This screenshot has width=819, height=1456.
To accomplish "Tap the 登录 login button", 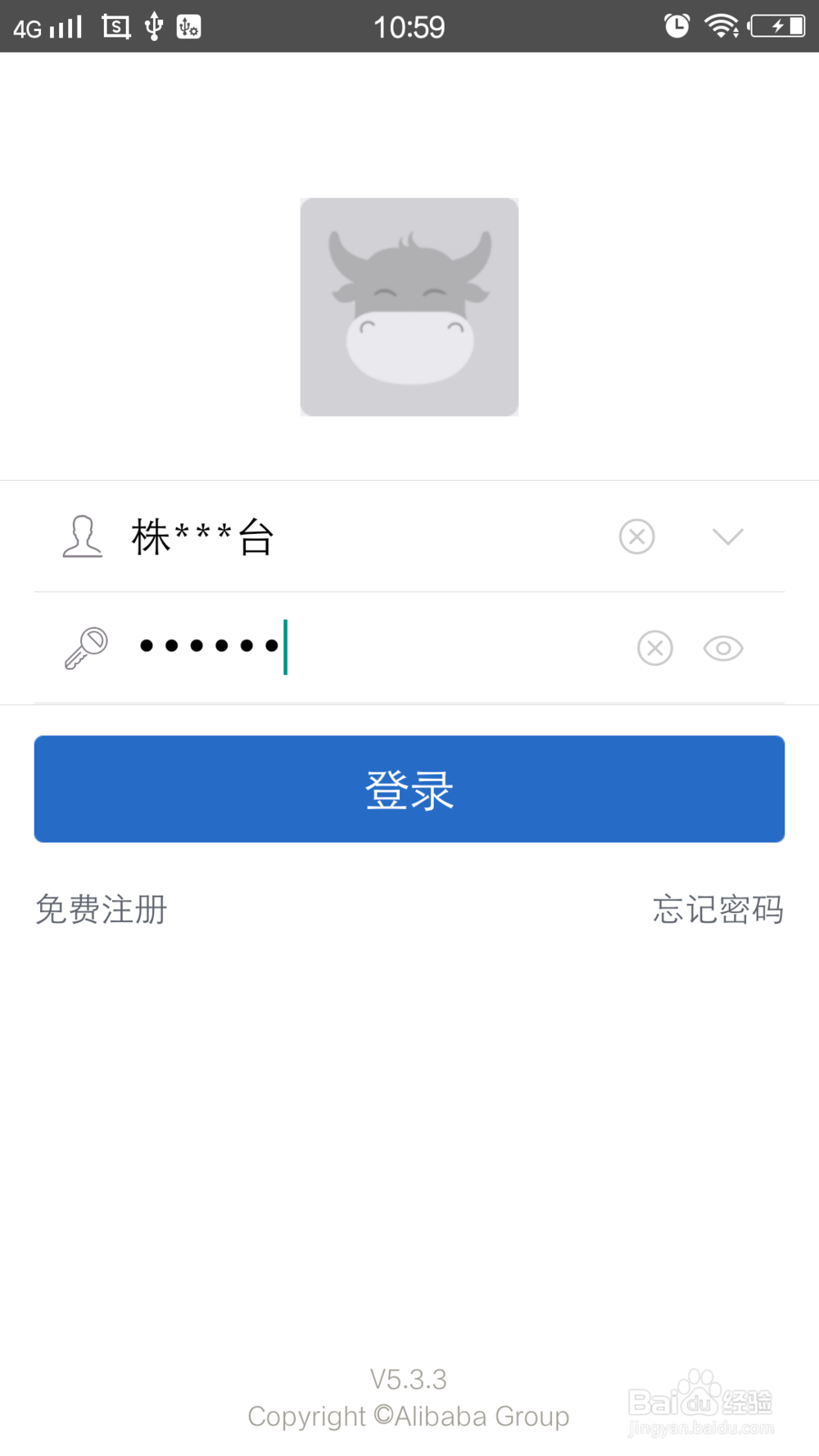I will click(409, 789).
